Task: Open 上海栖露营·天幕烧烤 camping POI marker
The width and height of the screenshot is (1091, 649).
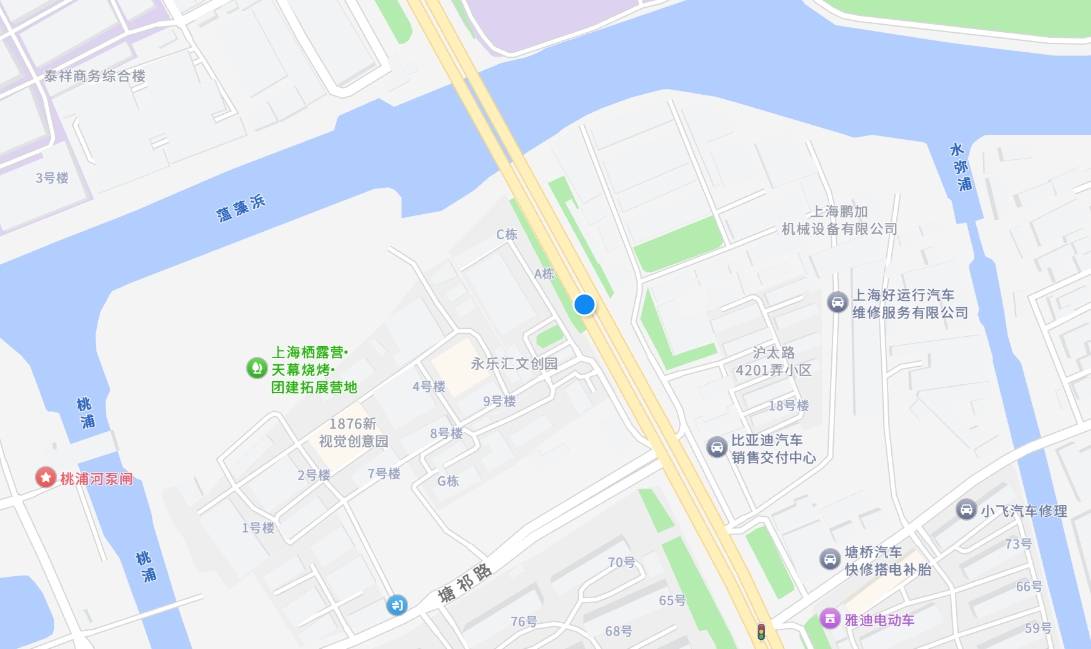Action: coord(256,368)
